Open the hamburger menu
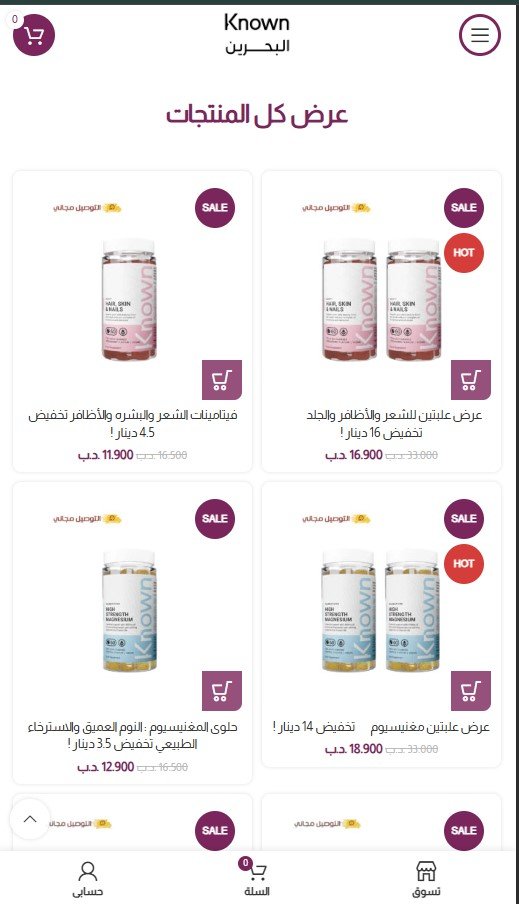This screenshot has height=904, width=519. (x=479, y=35)
